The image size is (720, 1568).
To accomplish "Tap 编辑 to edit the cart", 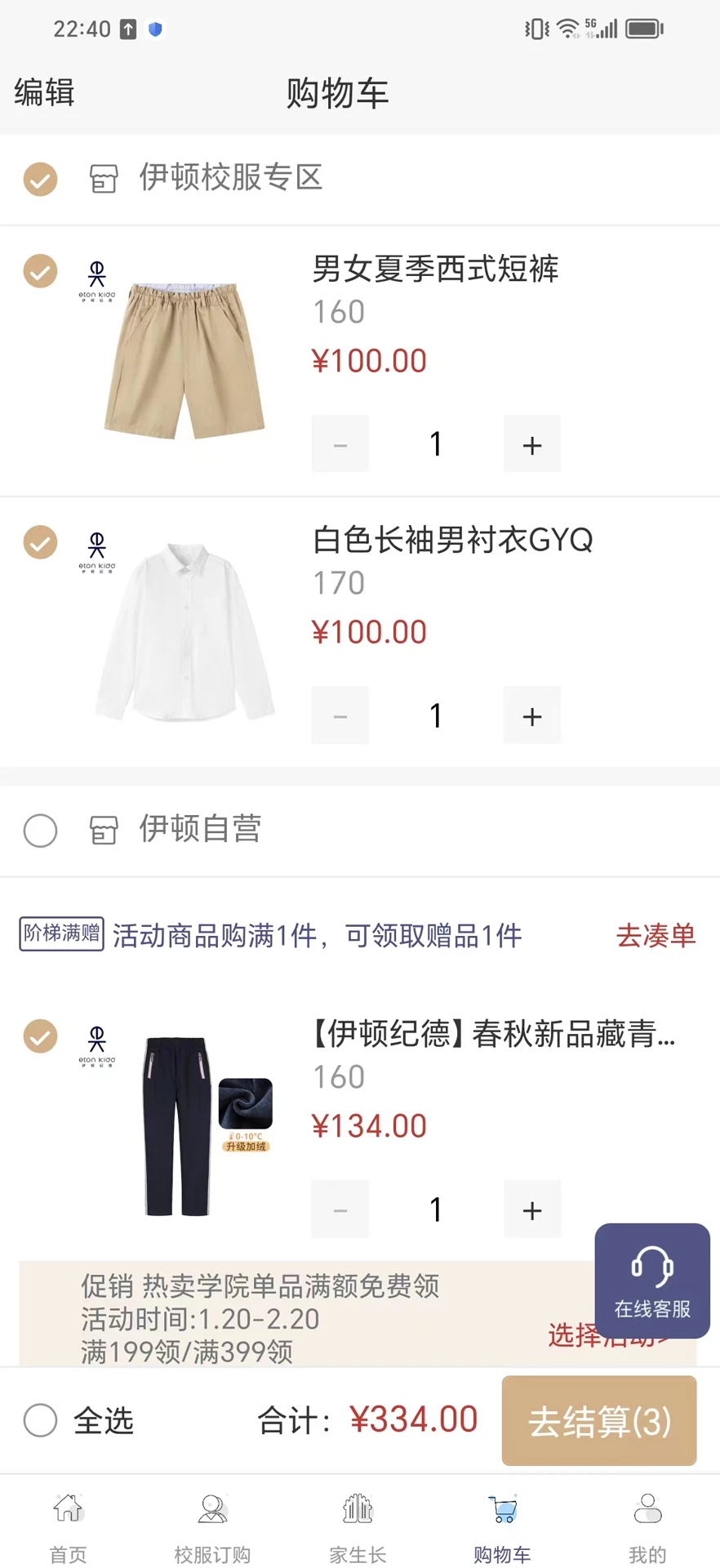I will (x=42, y=92).
